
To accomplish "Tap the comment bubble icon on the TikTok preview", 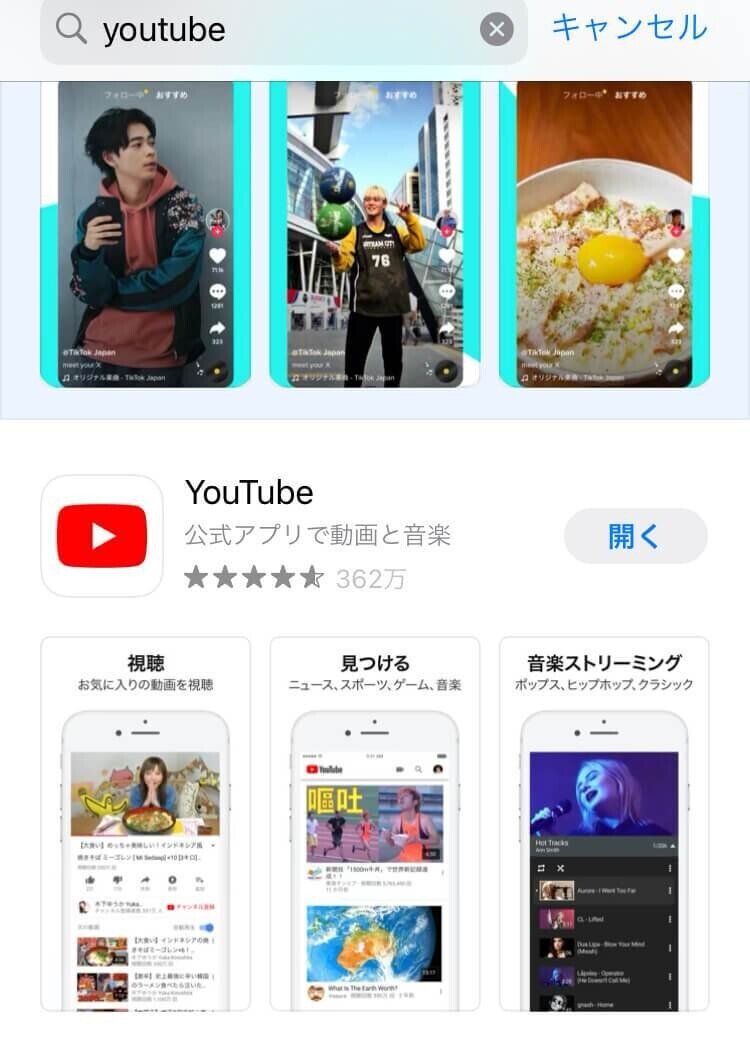I will coord(218,292).
